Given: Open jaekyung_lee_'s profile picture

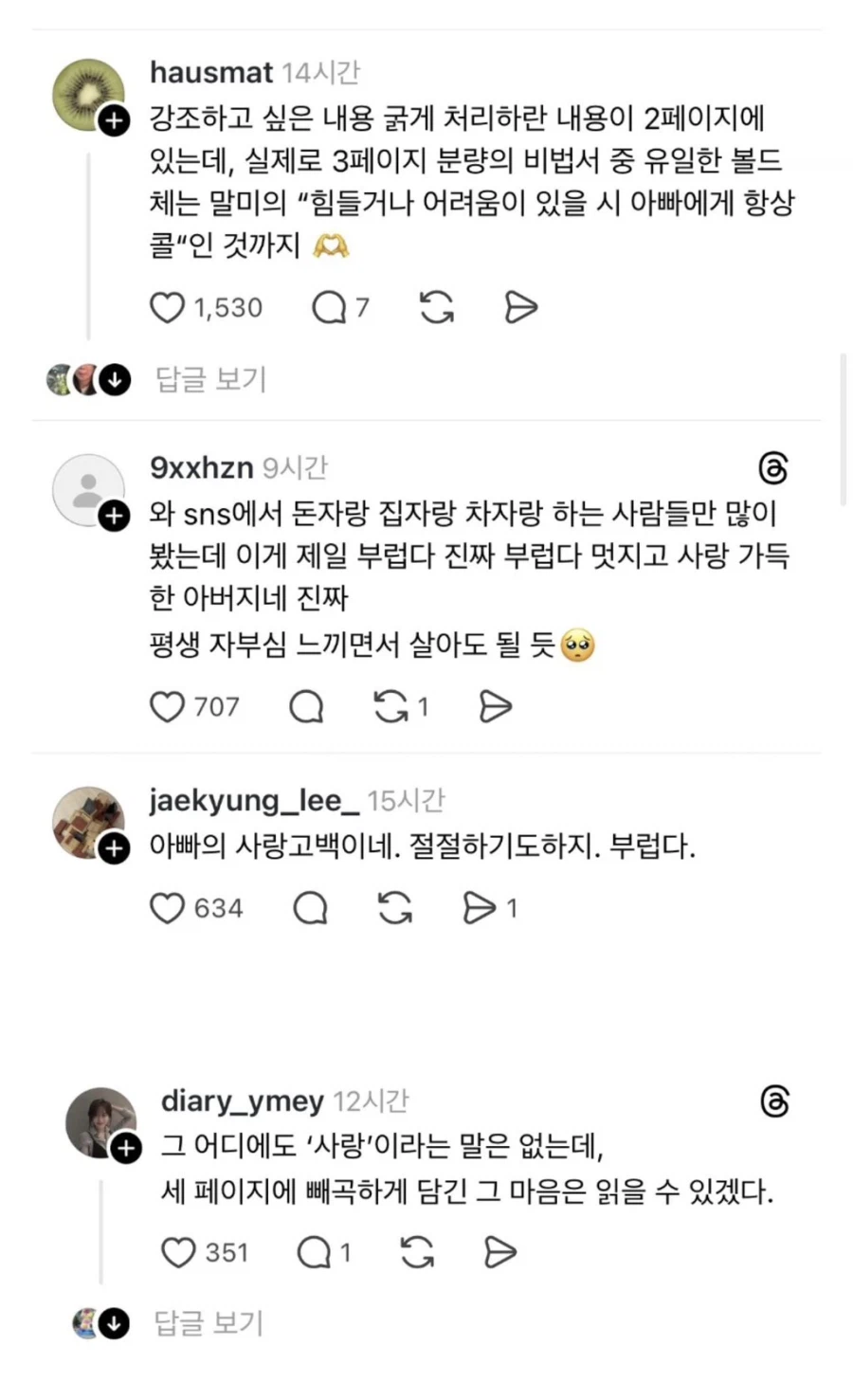Looking at the screenshot, I should point(90,822).
